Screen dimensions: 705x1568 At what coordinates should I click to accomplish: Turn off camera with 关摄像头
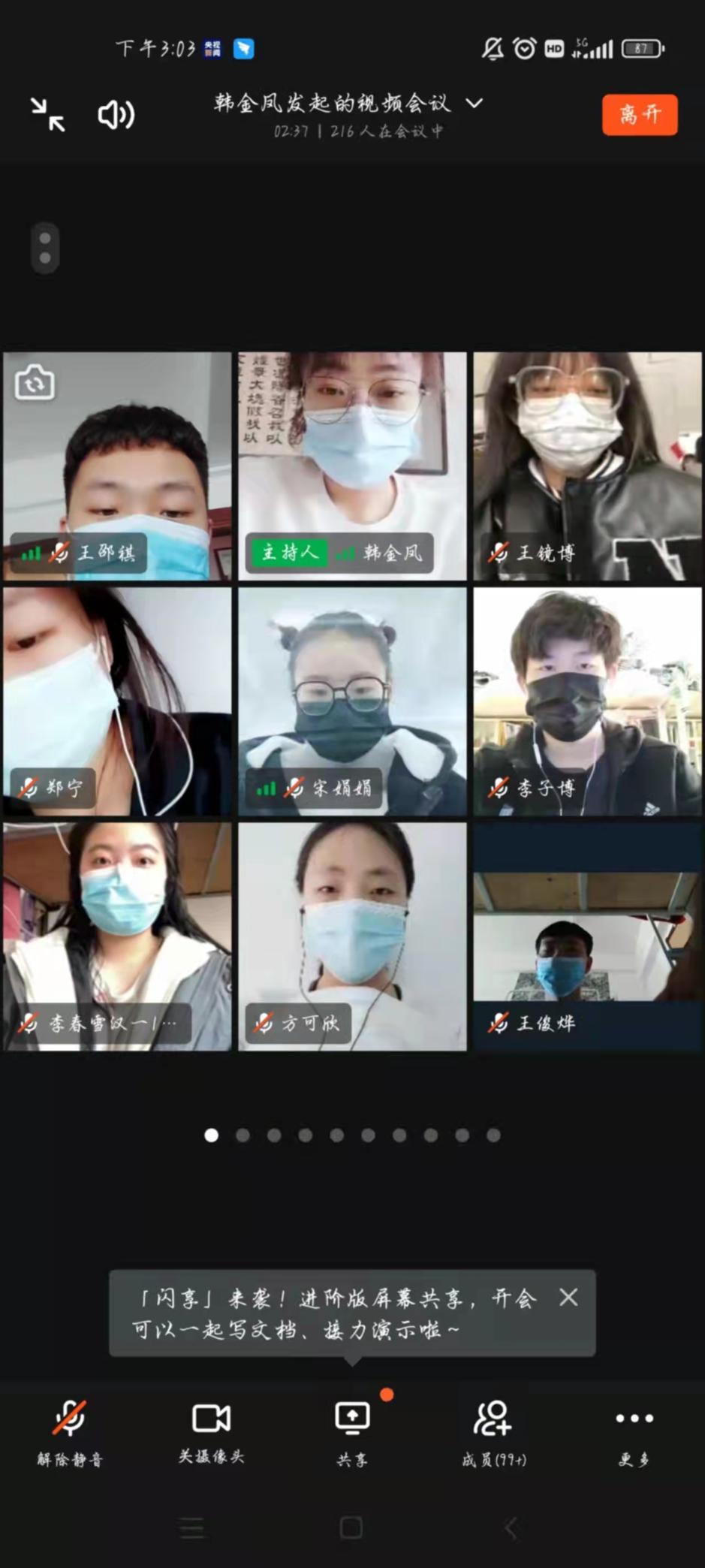tap(211, 1432)
